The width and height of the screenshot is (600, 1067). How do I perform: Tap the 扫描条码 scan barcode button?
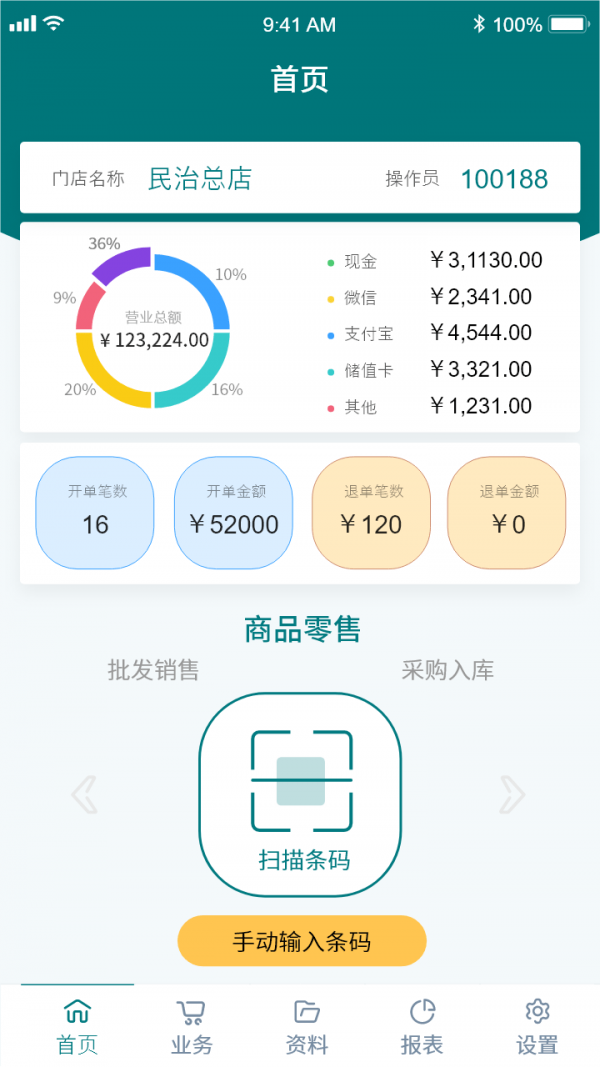point(300,795)
